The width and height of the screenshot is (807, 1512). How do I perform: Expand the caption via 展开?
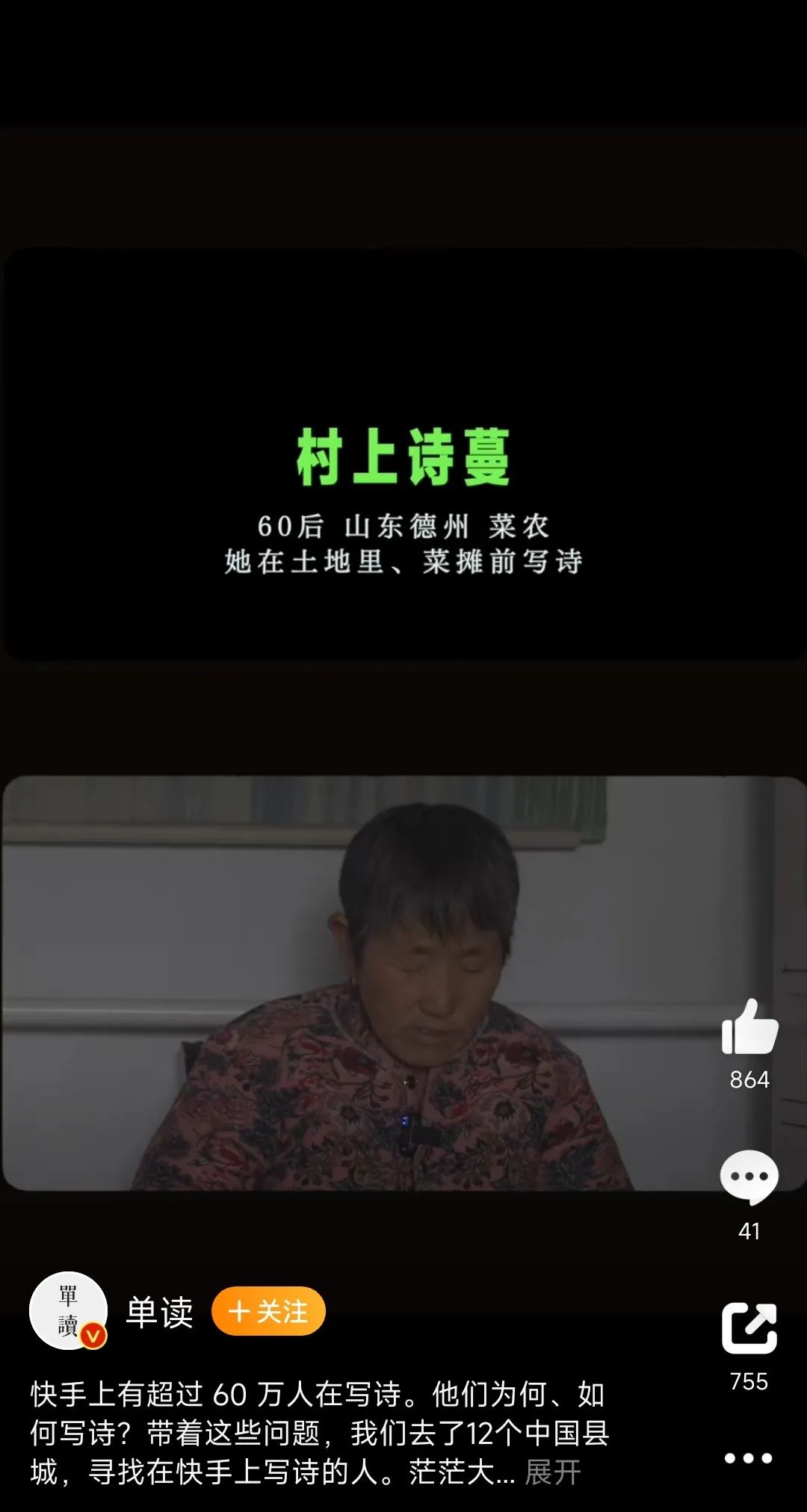point(552,1472)
